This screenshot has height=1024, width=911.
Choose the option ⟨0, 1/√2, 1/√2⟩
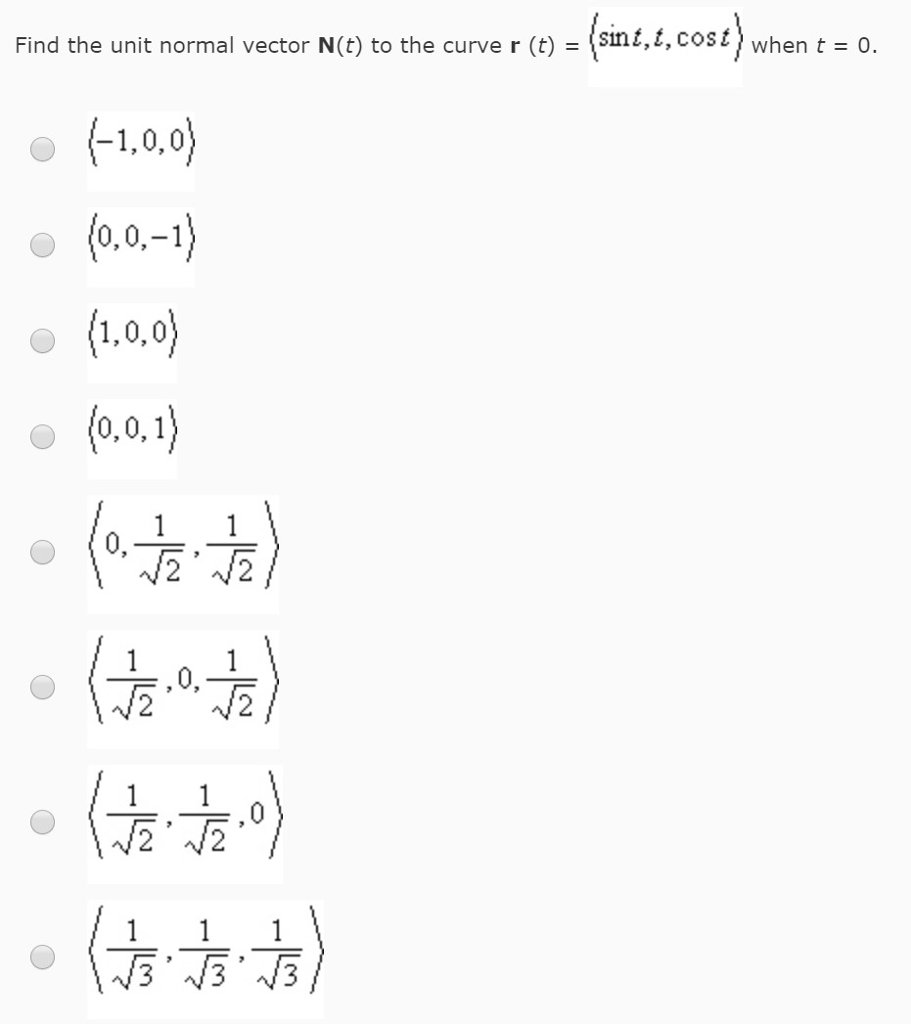pos(42,550)
